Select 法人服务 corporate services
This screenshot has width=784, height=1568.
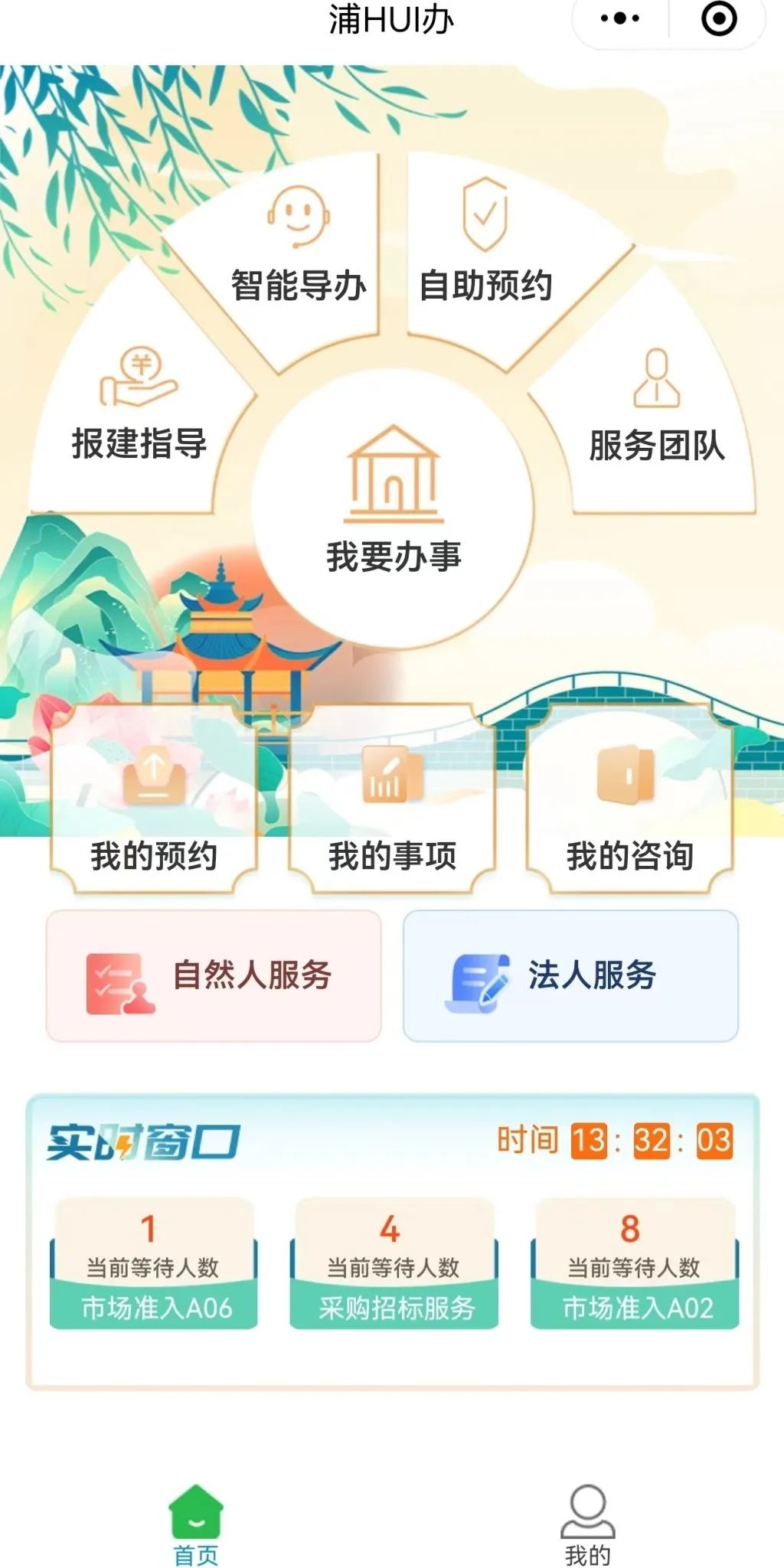[570, 976]
